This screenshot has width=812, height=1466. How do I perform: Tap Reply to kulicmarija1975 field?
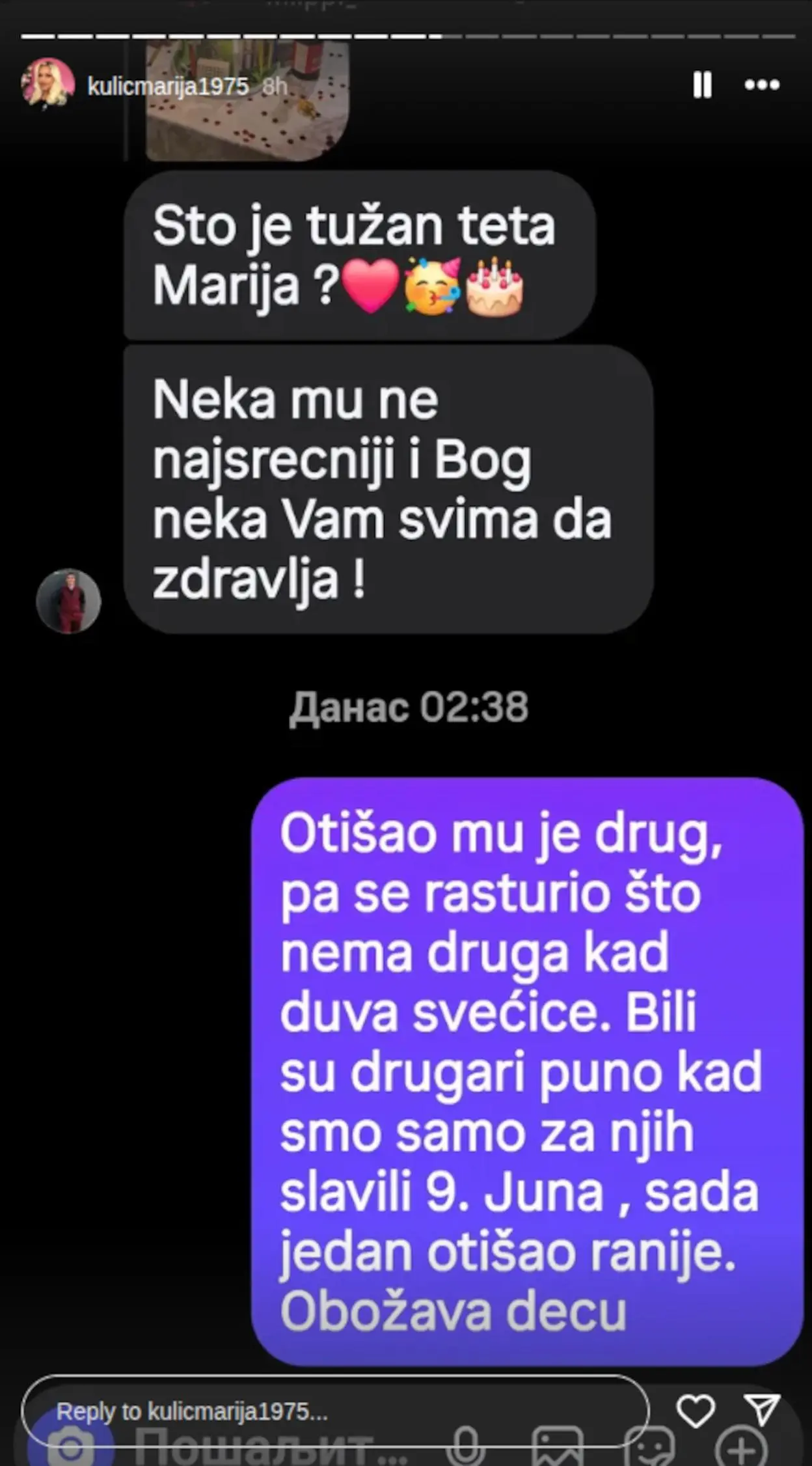[x=335, y=1411]
